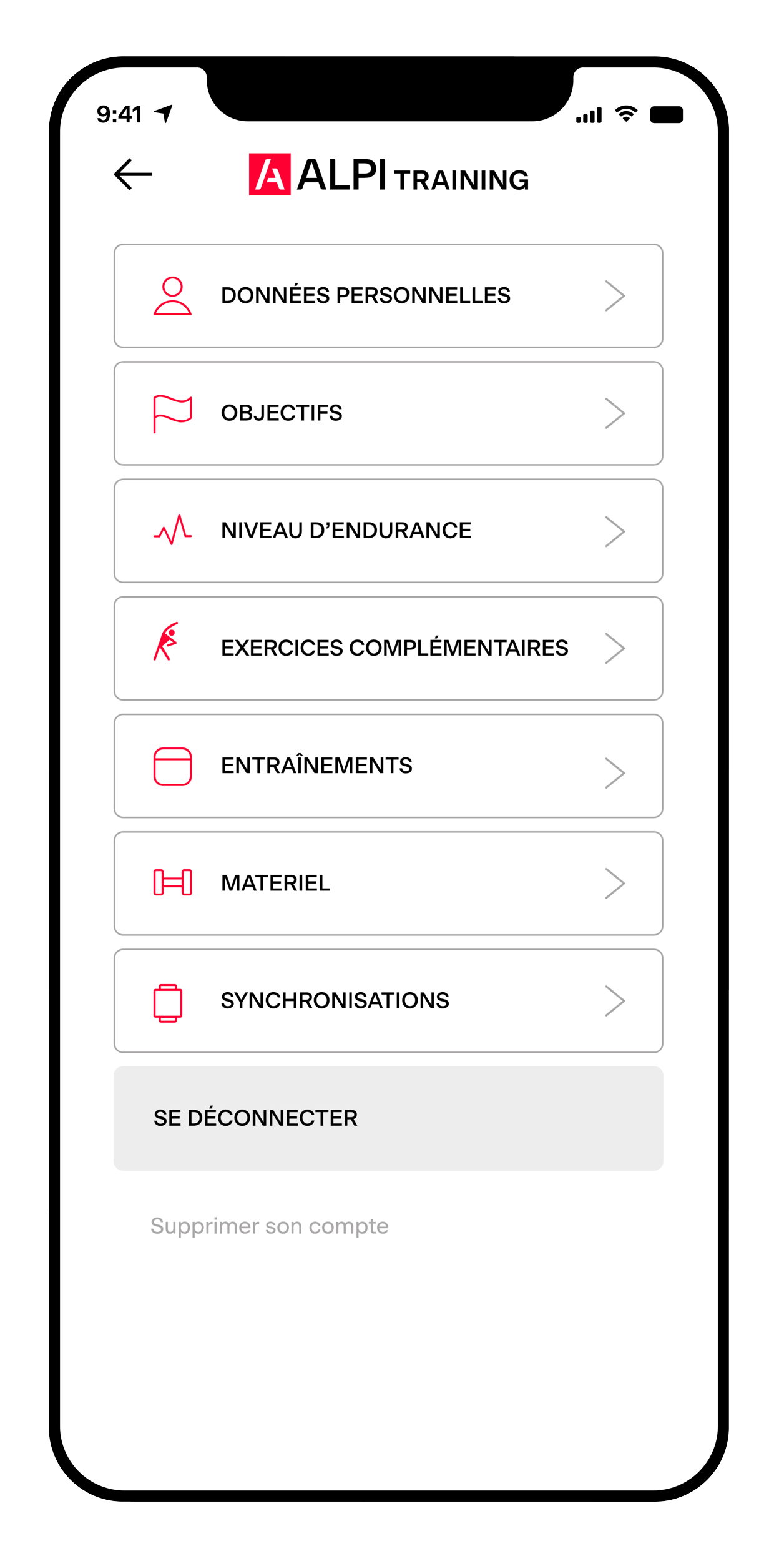Image resolution: width=784 pixels, height=1561 pixels.
Task: Tap the Se déconnecter button
Action: [388, 1118]
